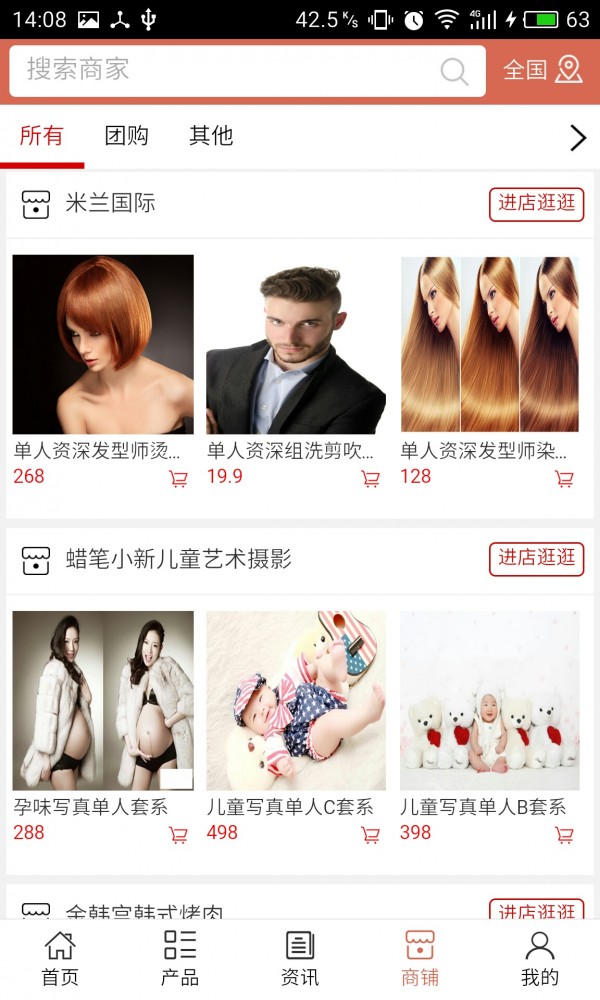
Task: Open the 128 hair dye product
Action: (490, 344)
